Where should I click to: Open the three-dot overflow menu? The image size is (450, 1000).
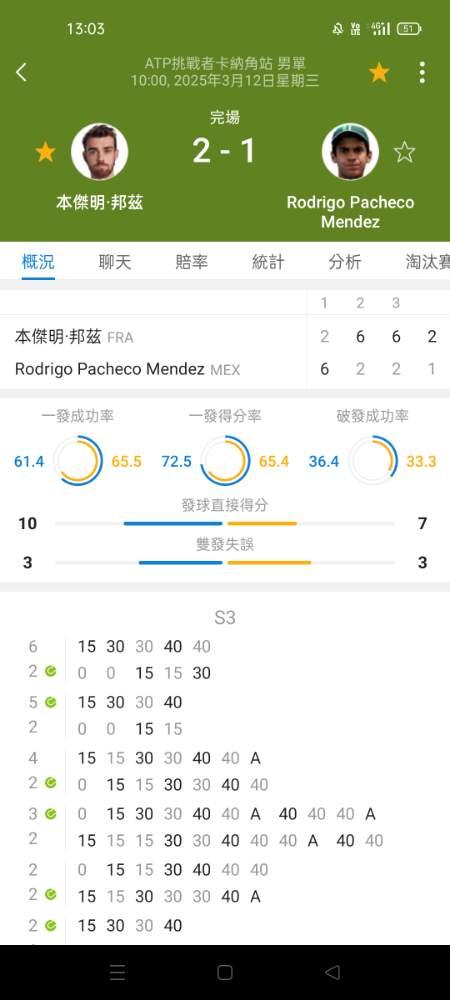422,73
